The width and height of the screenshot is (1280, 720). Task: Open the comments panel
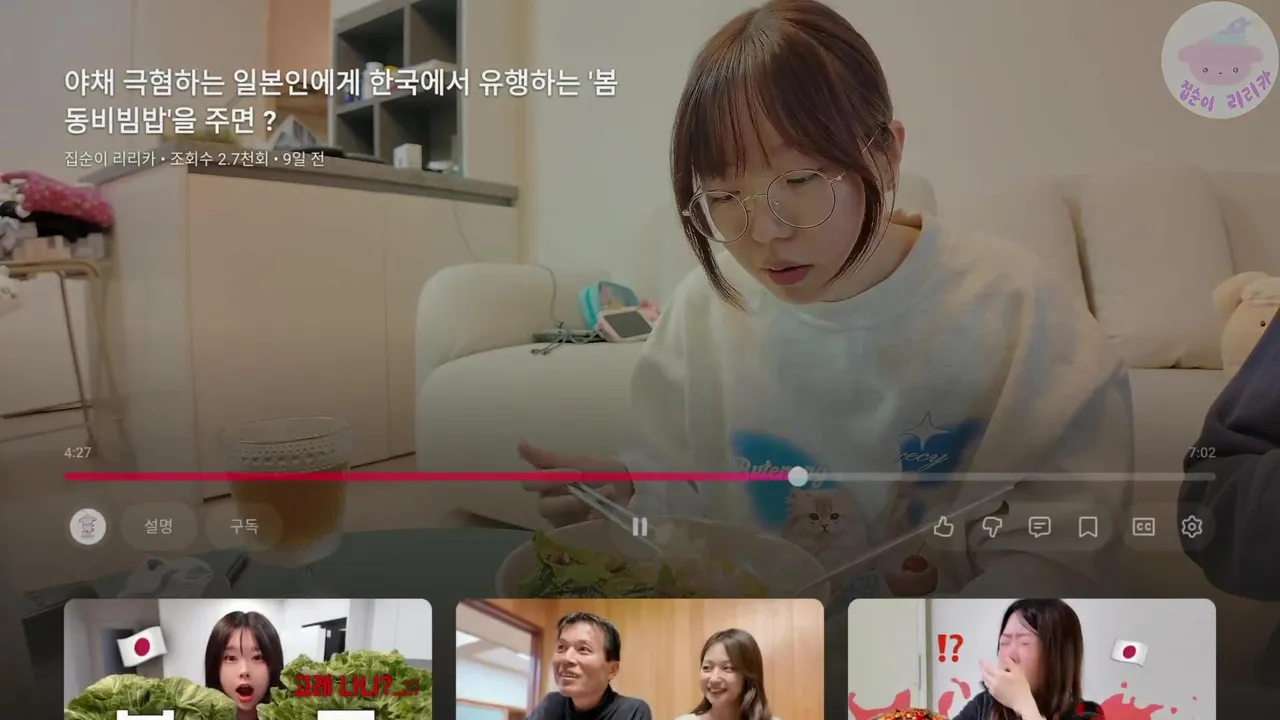[x=1039, y=527]
